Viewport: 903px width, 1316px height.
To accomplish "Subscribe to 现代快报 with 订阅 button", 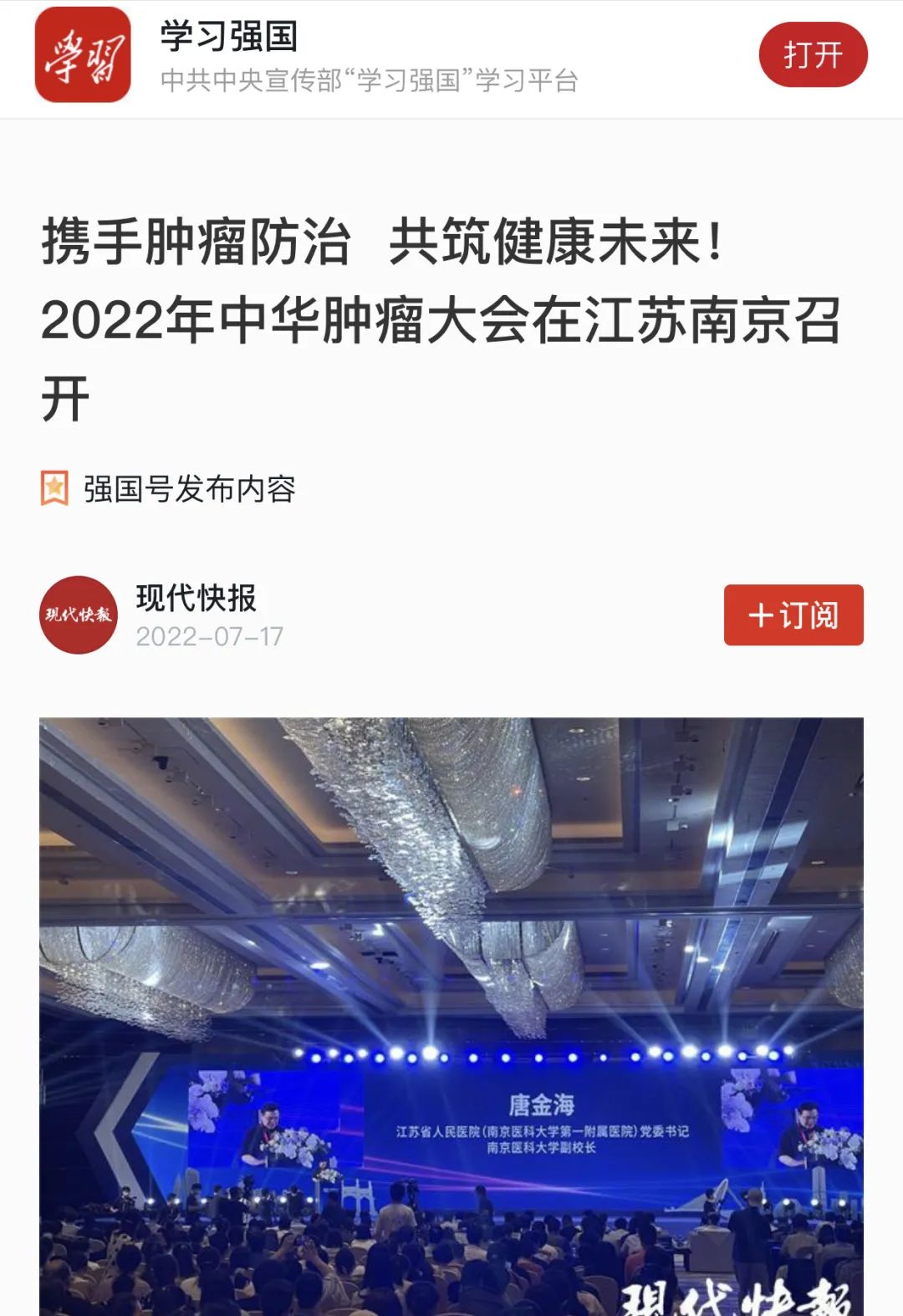I will (x=793, y=615).
